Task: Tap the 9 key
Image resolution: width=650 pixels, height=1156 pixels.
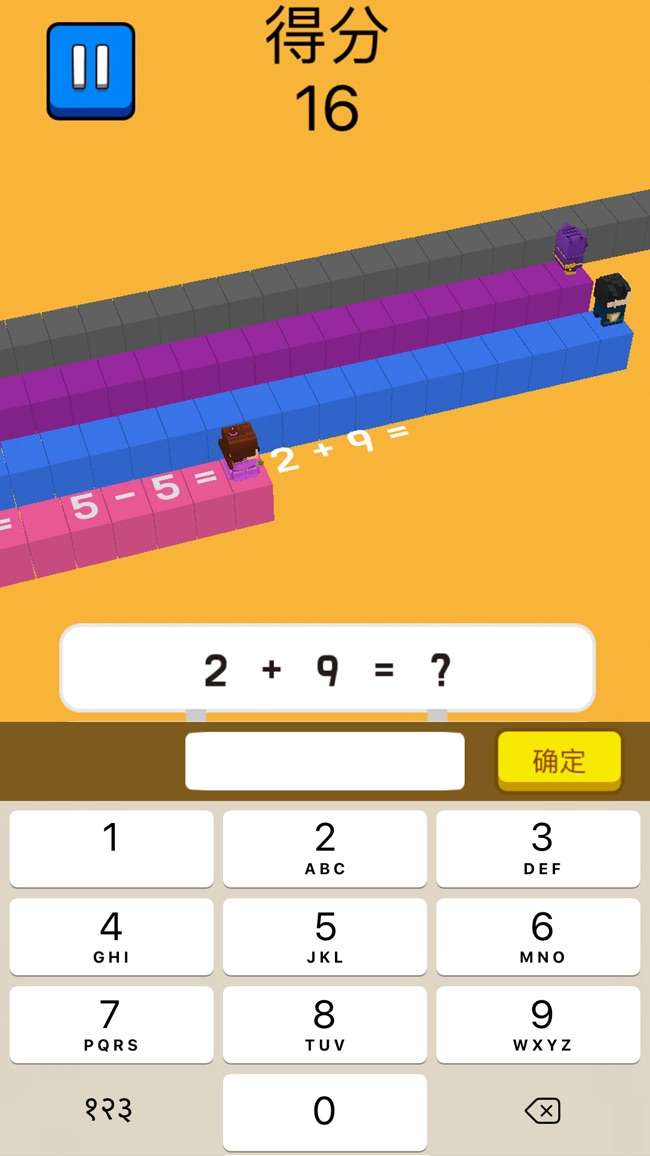Action: [x=540, y=1024]
